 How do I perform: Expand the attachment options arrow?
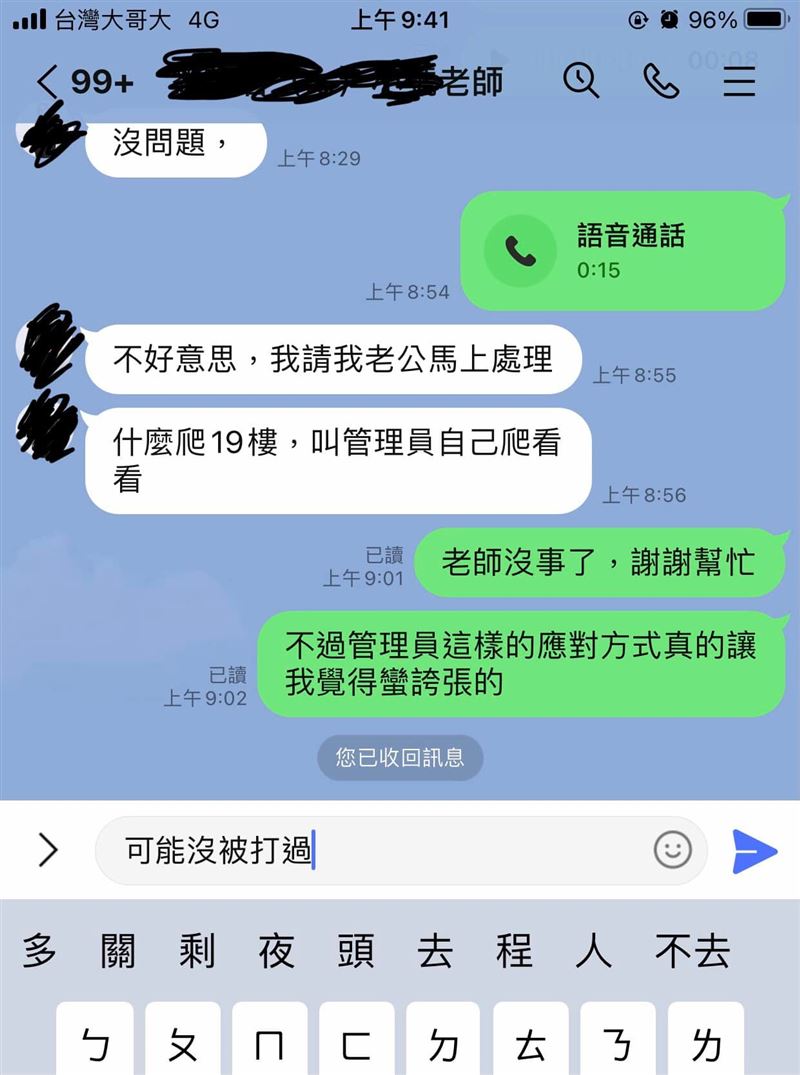47,850
